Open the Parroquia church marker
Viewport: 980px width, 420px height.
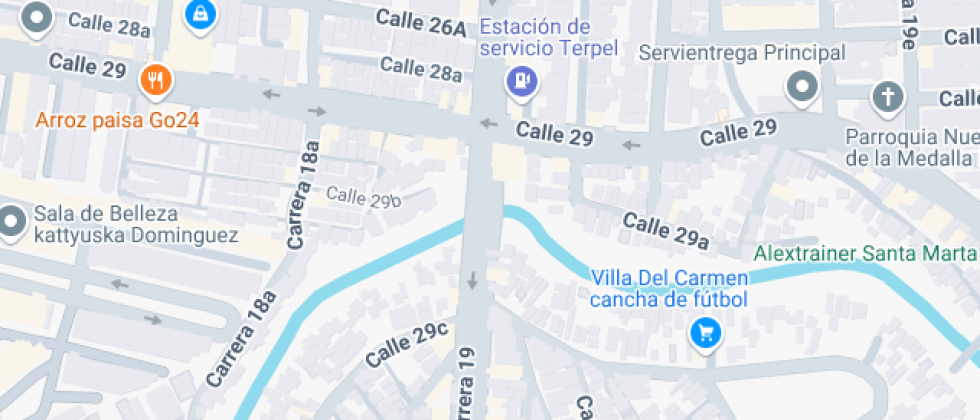point(886,97)
